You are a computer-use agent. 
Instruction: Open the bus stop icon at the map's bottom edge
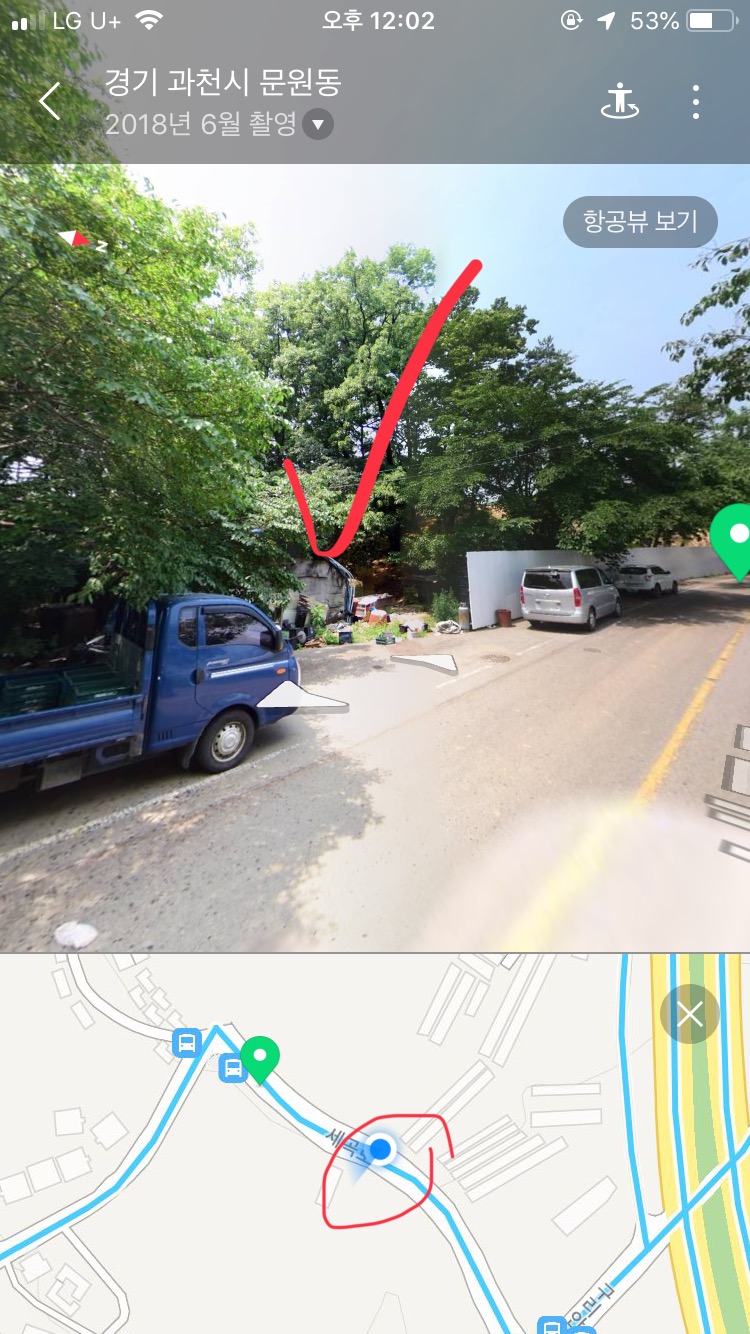[551, 1326]
